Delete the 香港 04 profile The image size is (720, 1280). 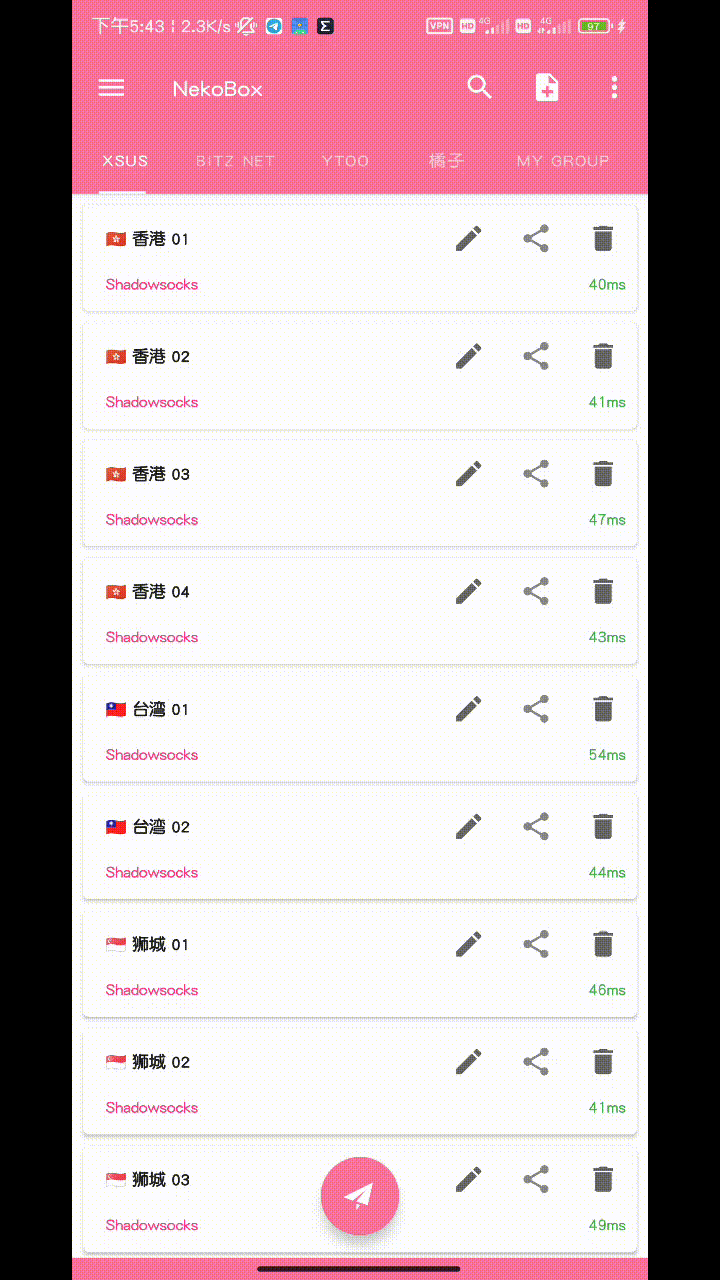point(603,591)
